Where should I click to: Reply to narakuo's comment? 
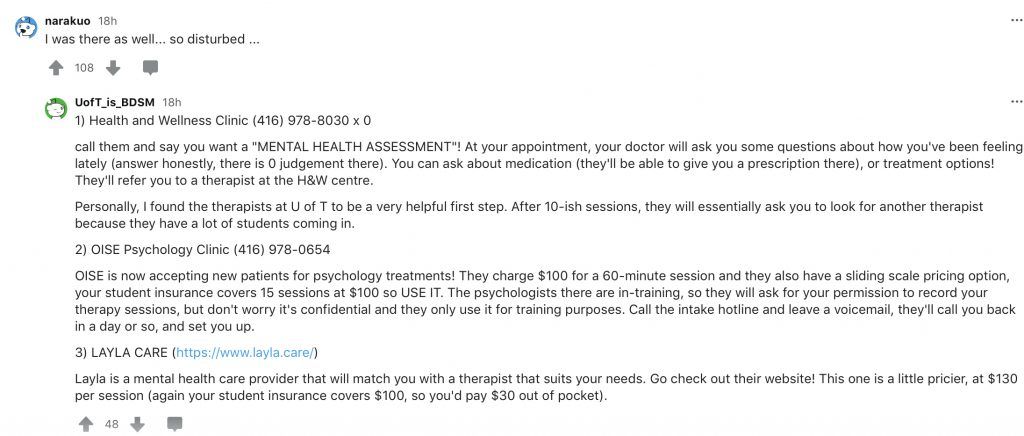150,68
